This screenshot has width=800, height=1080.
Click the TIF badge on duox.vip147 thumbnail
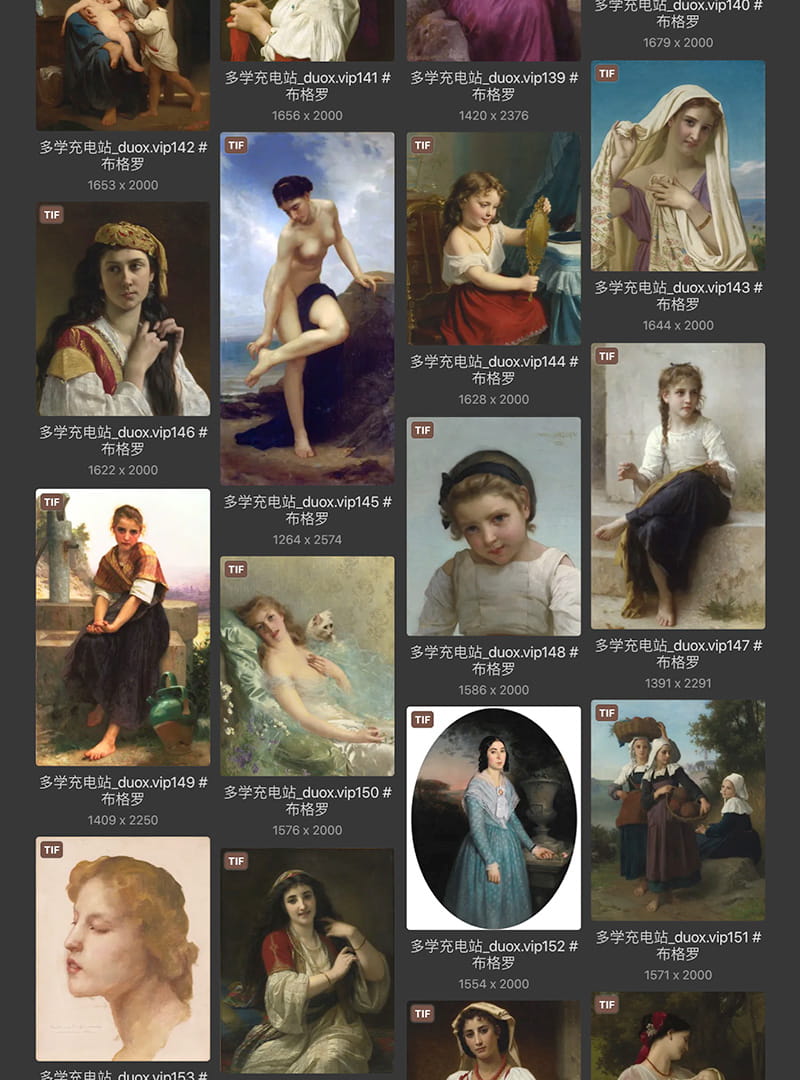607,356
